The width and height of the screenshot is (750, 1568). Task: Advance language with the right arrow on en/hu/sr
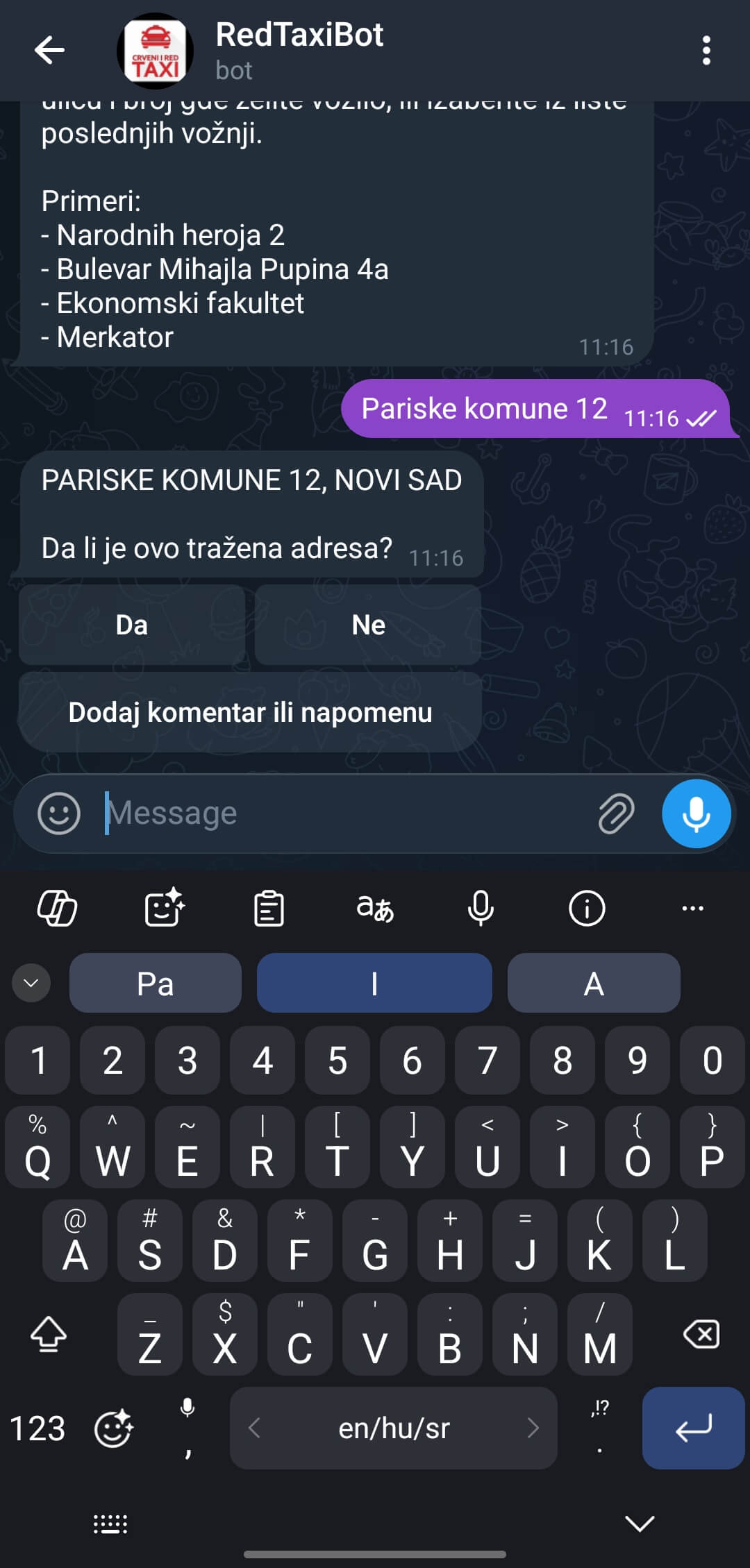[533, 1428]
